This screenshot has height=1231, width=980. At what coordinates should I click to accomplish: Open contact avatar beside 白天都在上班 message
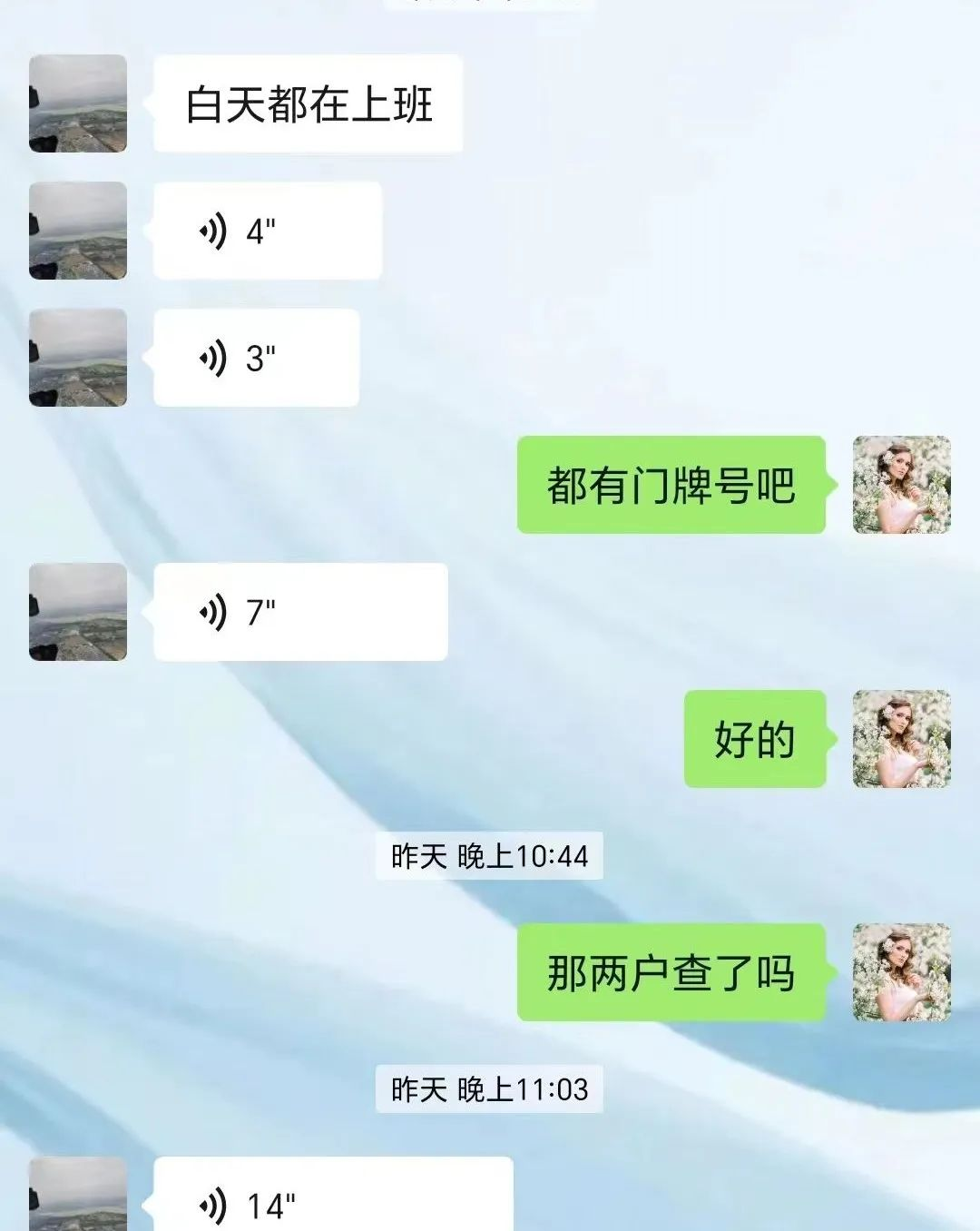(78, 103)
